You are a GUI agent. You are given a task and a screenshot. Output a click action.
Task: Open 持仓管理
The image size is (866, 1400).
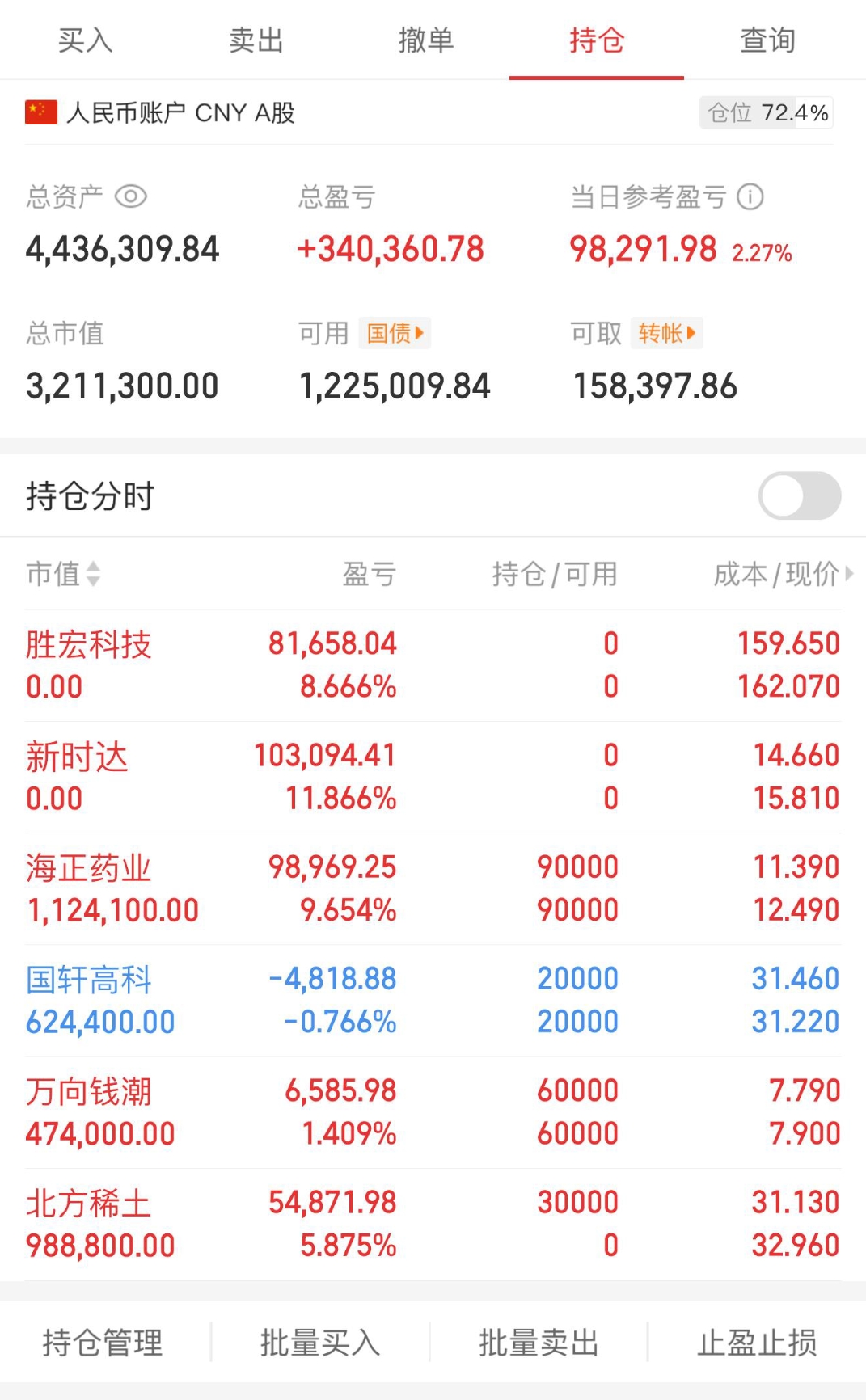pos(103,1343)
